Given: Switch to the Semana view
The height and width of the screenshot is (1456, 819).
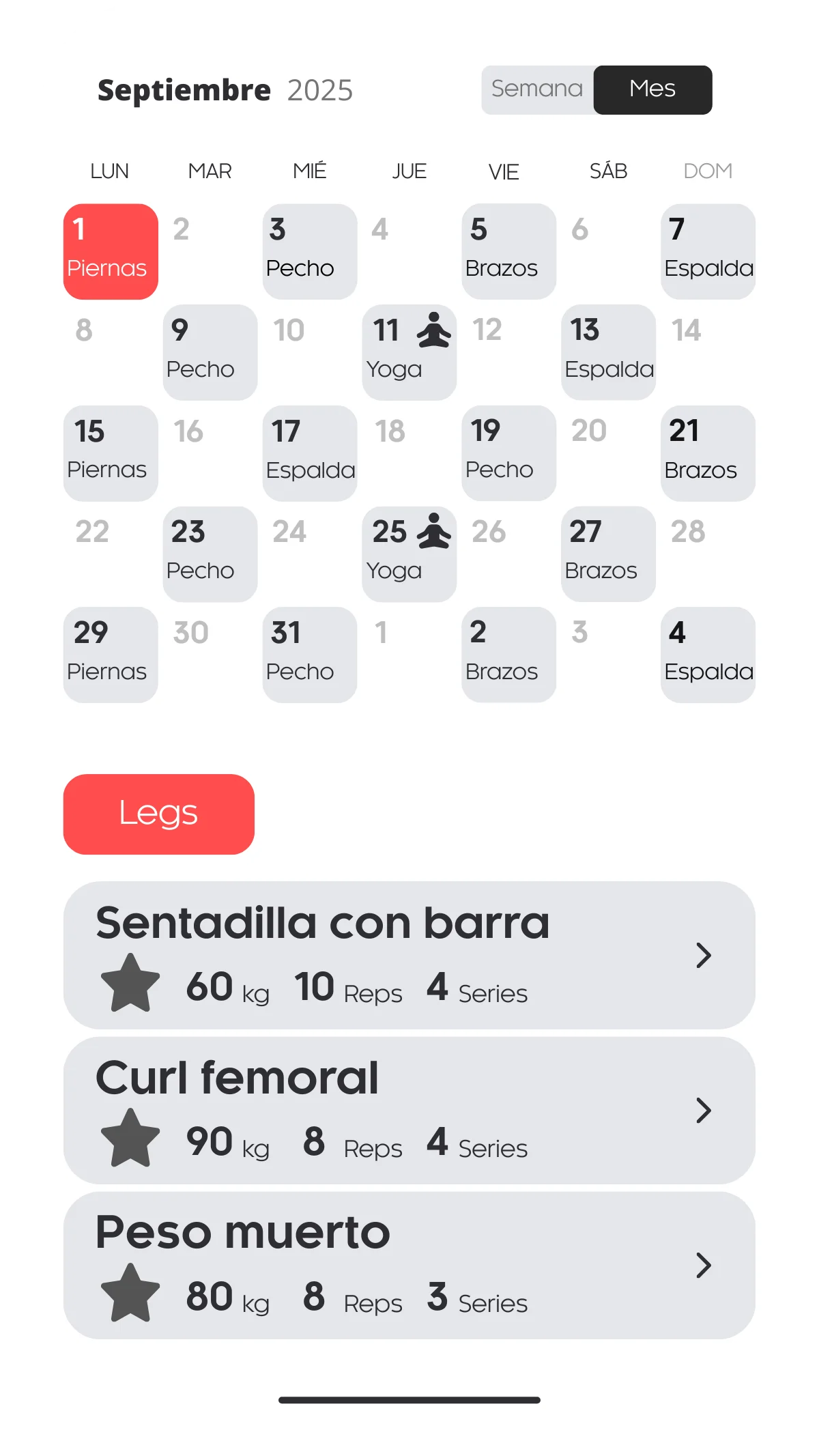Looking at the screenshot, I should click(x=537, y=89).
